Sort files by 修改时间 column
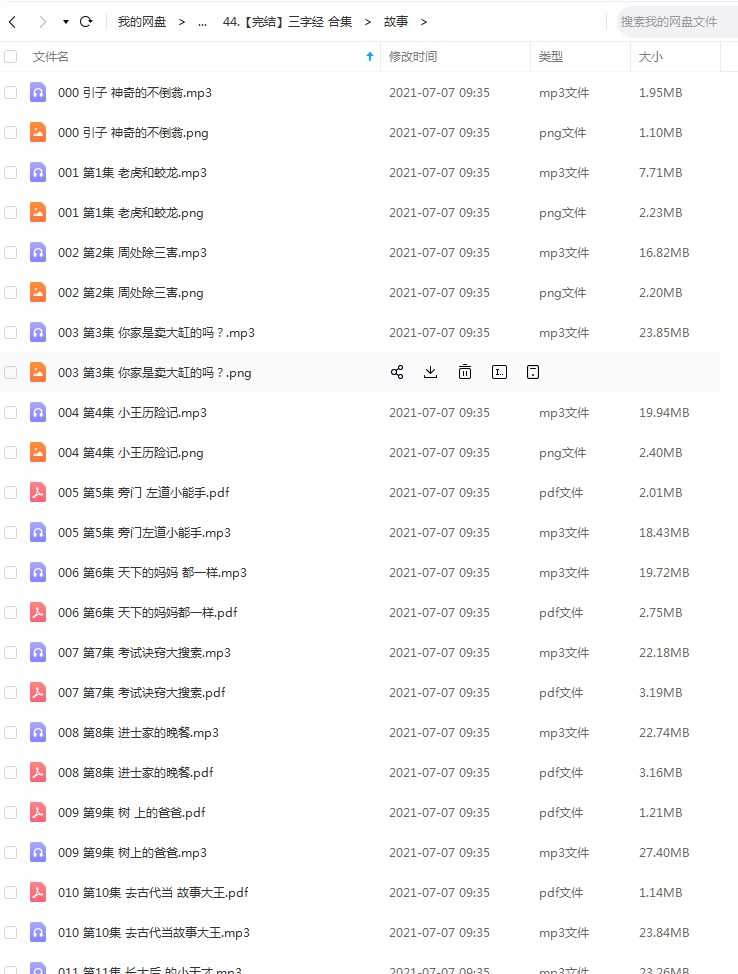Image resolution: width=738 pixels, height=974 pixels. tap(412, 57)
